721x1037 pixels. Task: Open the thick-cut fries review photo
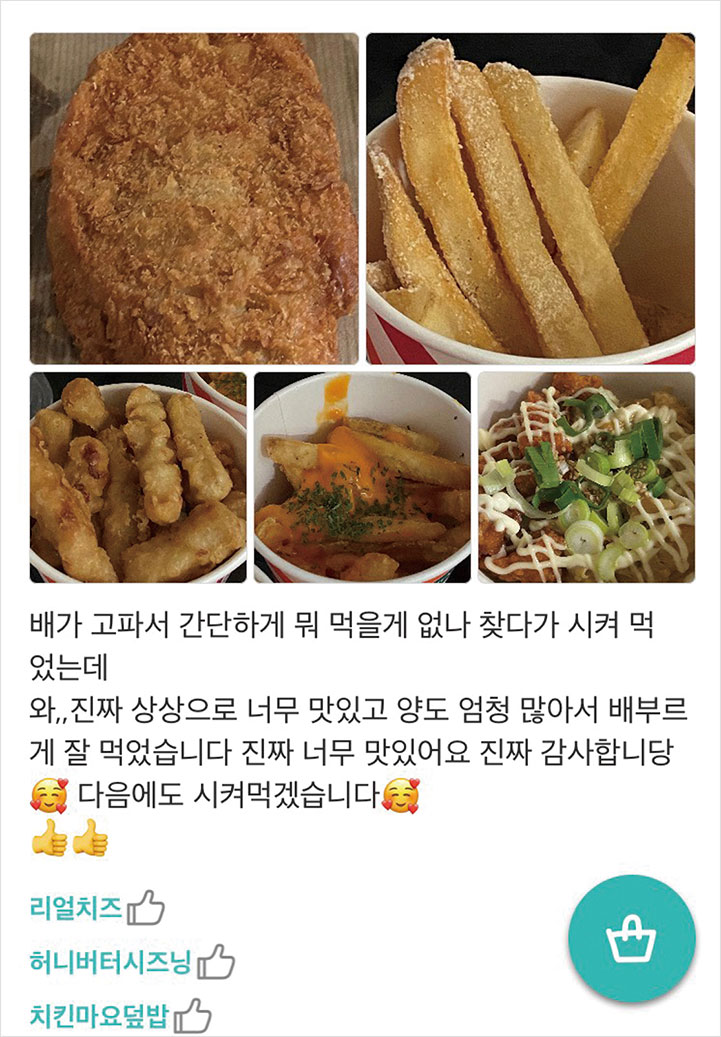(530, 198)
